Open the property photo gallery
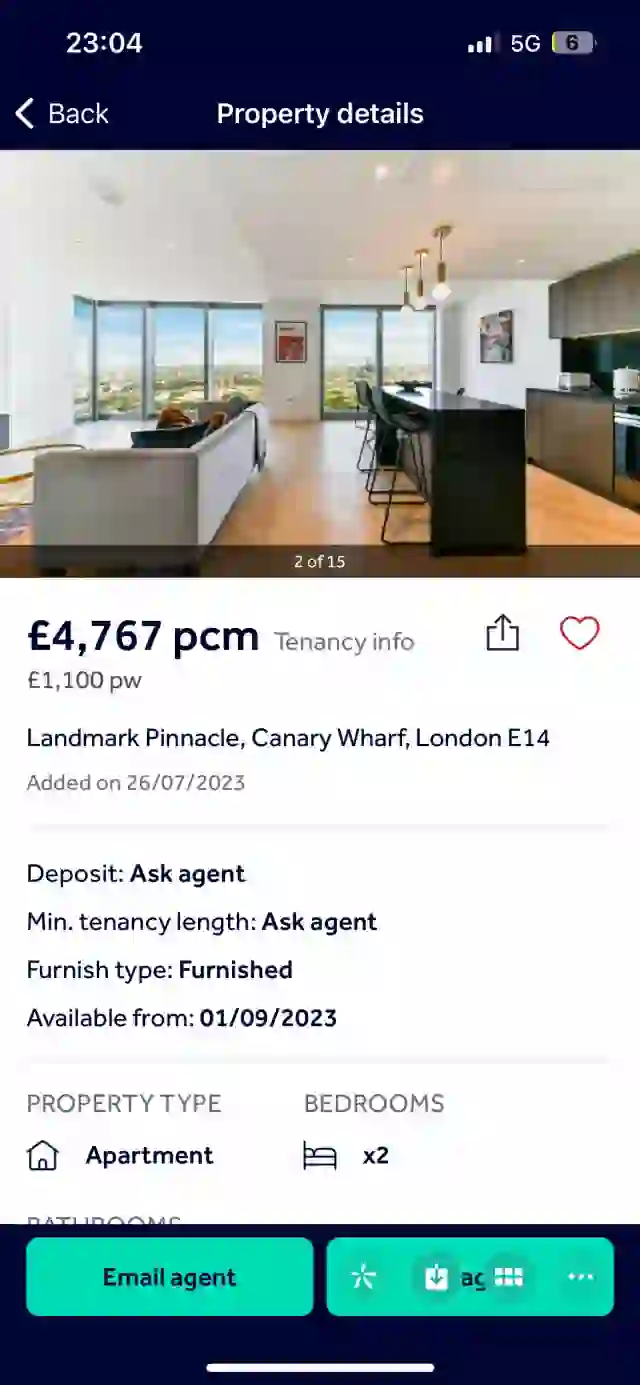Viewport: 640px width, 1385px height. coord(320,363)
